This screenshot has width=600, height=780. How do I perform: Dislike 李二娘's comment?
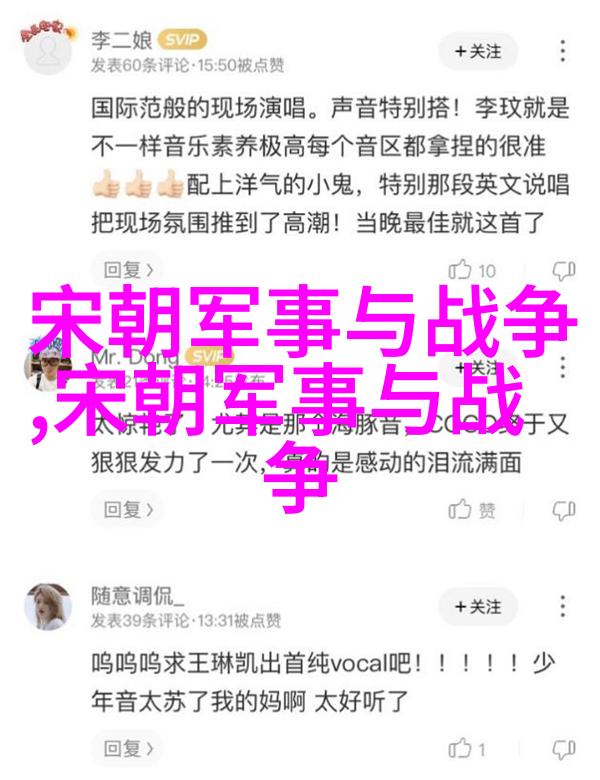click(565, 270)
